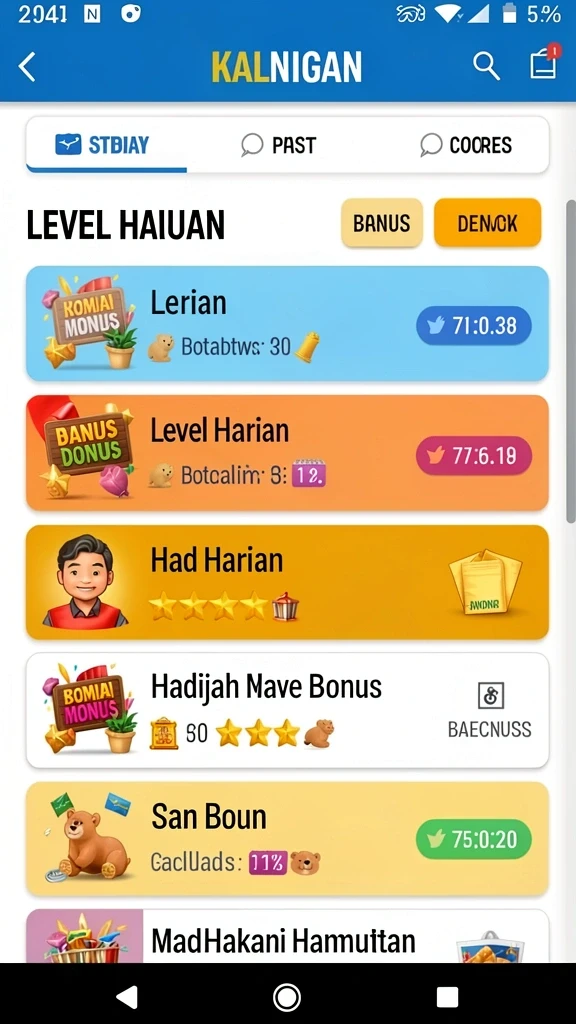Tap the system home button
The height and width of the screenshot is (1024, 576).
pos(287,997)
